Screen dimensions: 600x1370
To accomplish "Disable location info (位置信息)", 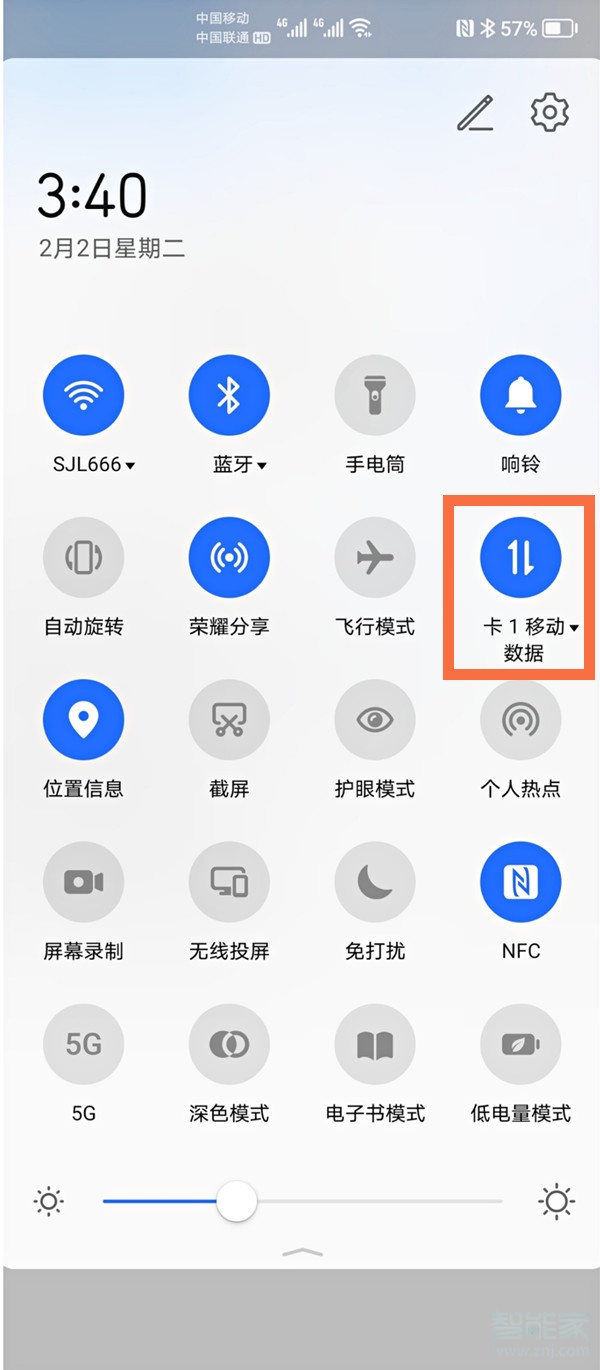I will (x=84, y=719).
